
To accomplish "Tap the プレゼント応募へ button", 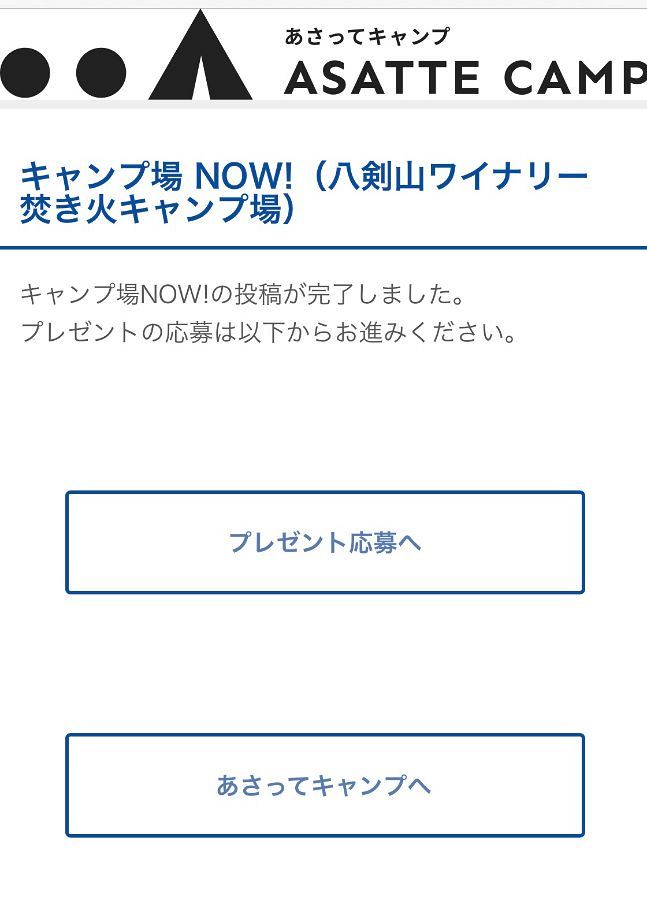I will click(x=324, y=542).
